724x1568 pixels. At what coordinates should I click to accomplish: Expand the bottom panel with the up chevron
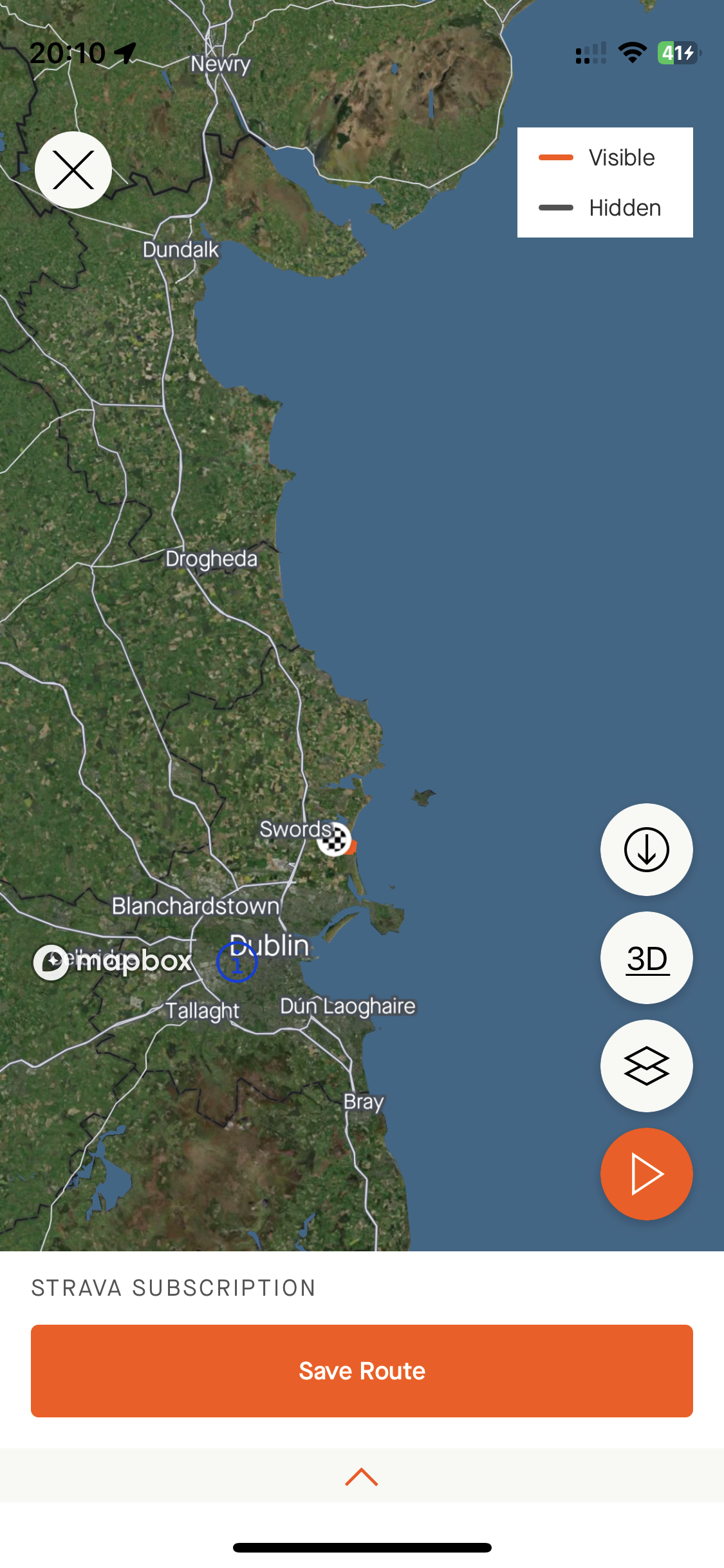[x=362, y=1477]
